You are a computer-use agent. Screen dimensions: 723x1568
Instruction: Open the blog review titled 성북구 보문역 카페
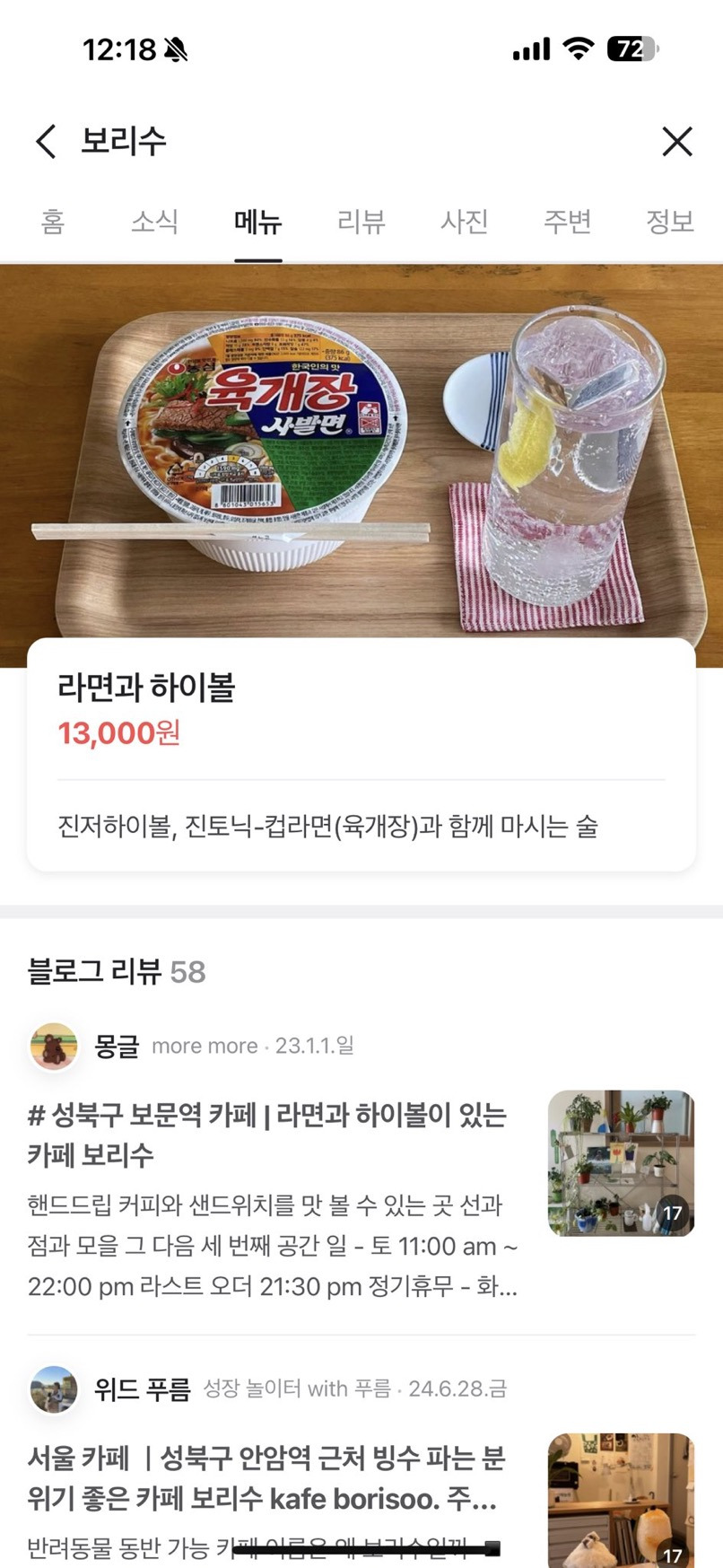click(x=269, y=1135)
